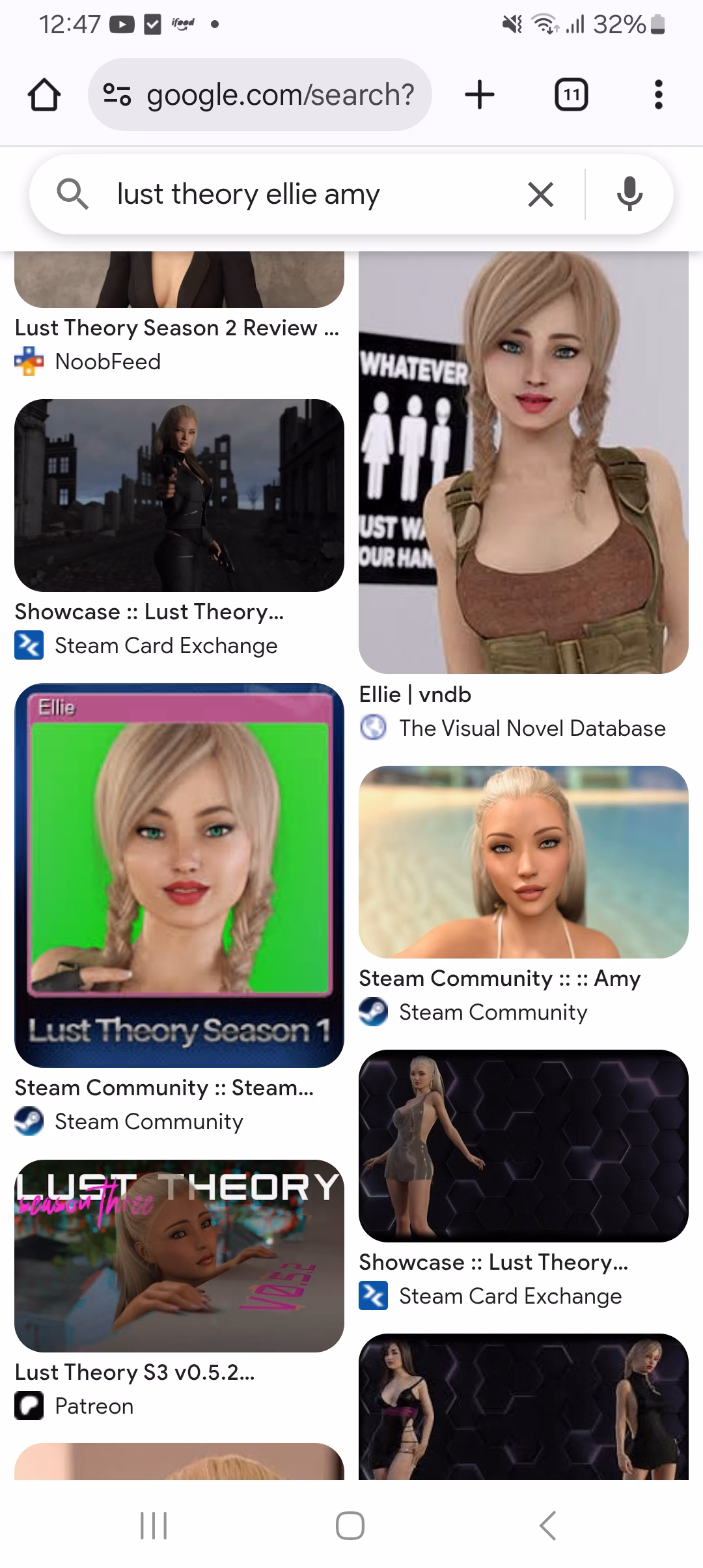703x1568 pixels.
Task: Clear the search query text
Action: (x=540, y=194)
